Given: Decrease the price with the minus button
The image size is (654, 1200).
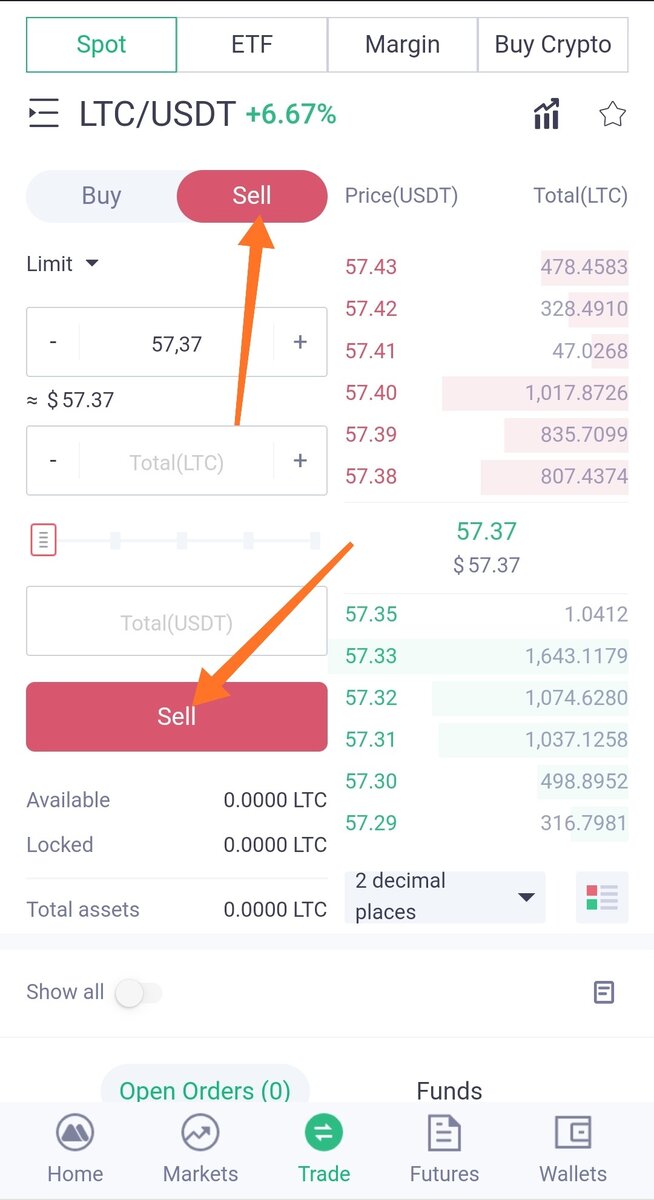Looking at the screenshot, I should click(x=53, y=342).
